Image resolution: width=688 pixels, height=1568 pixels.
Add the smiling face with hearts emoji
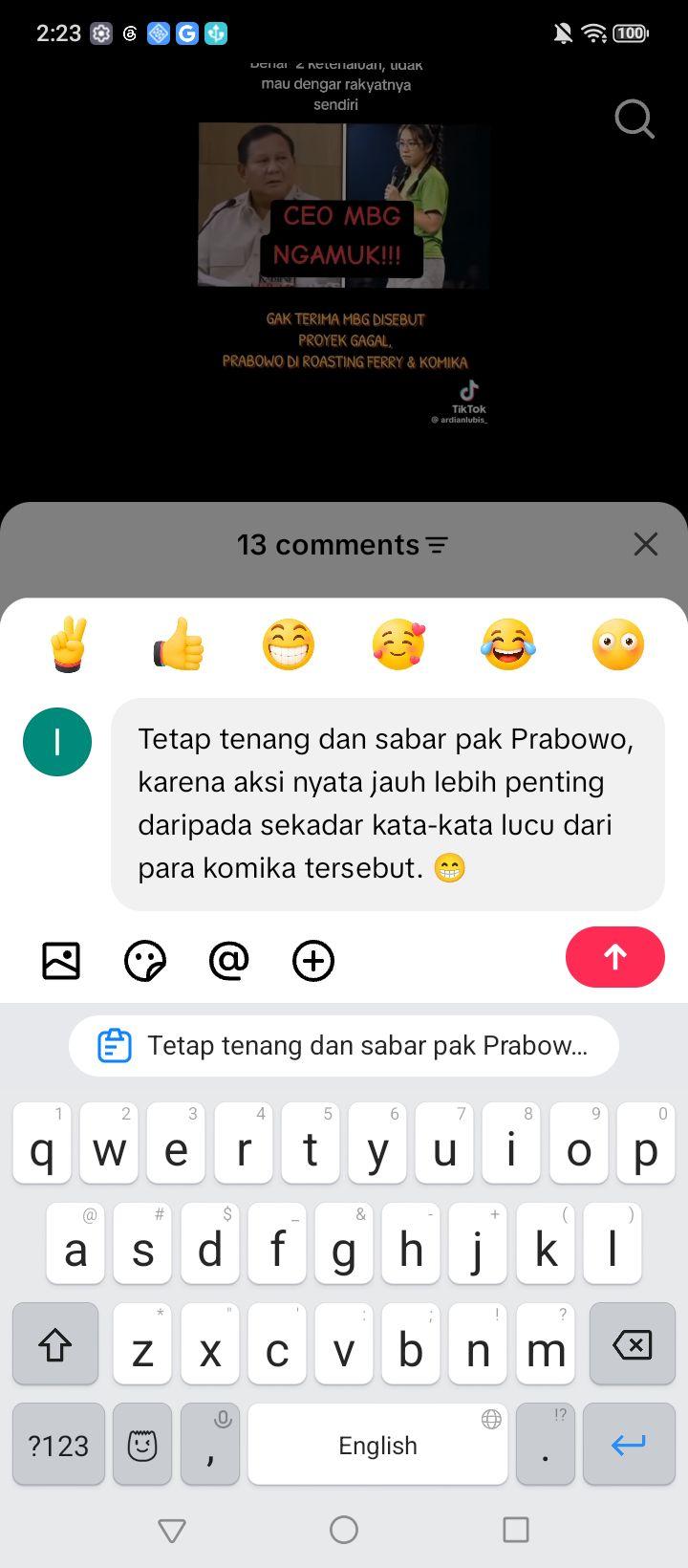[398, 644]
